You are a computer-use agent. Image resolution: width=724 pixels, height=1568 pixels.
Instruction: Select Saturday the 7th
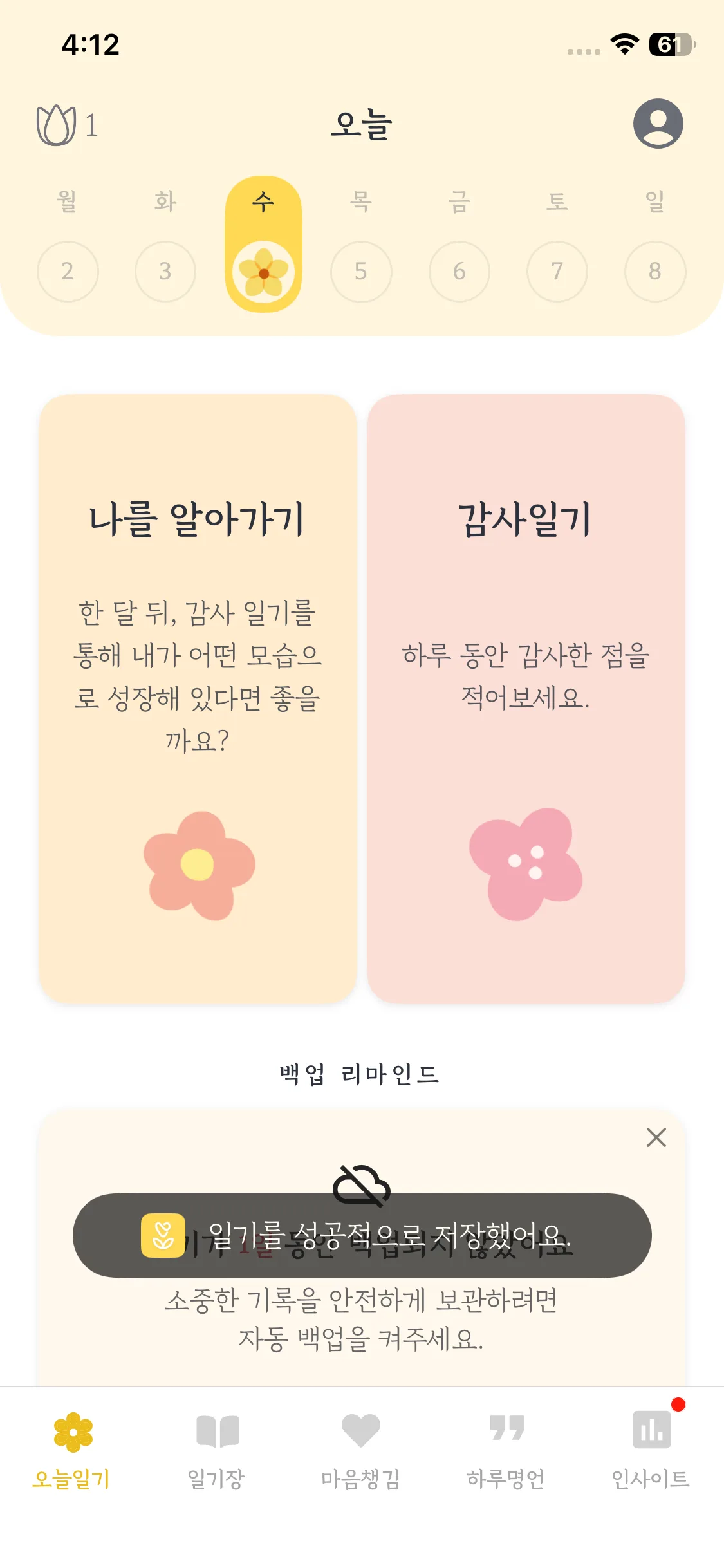coord(557,271)
